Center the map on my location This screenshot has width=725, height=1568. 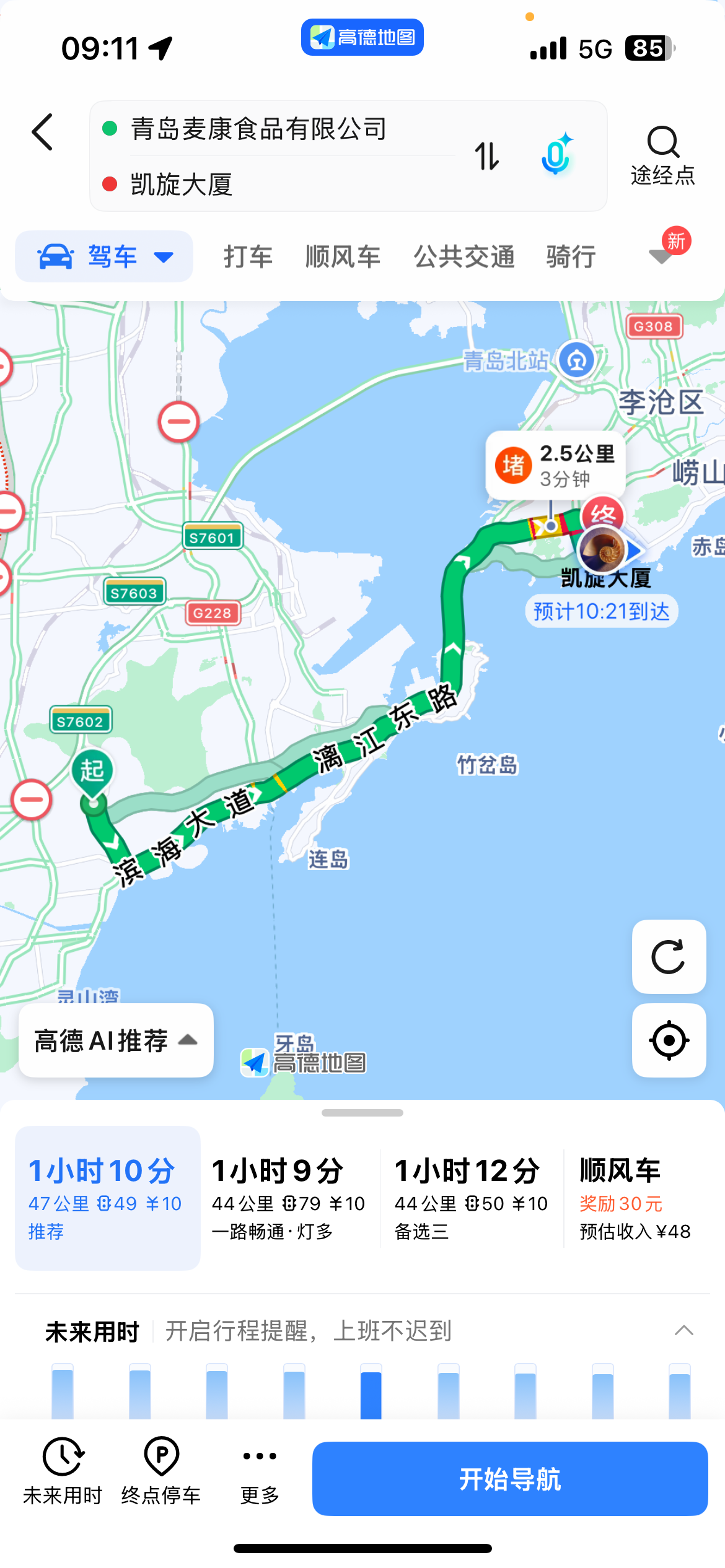[x=669, y=1040]
